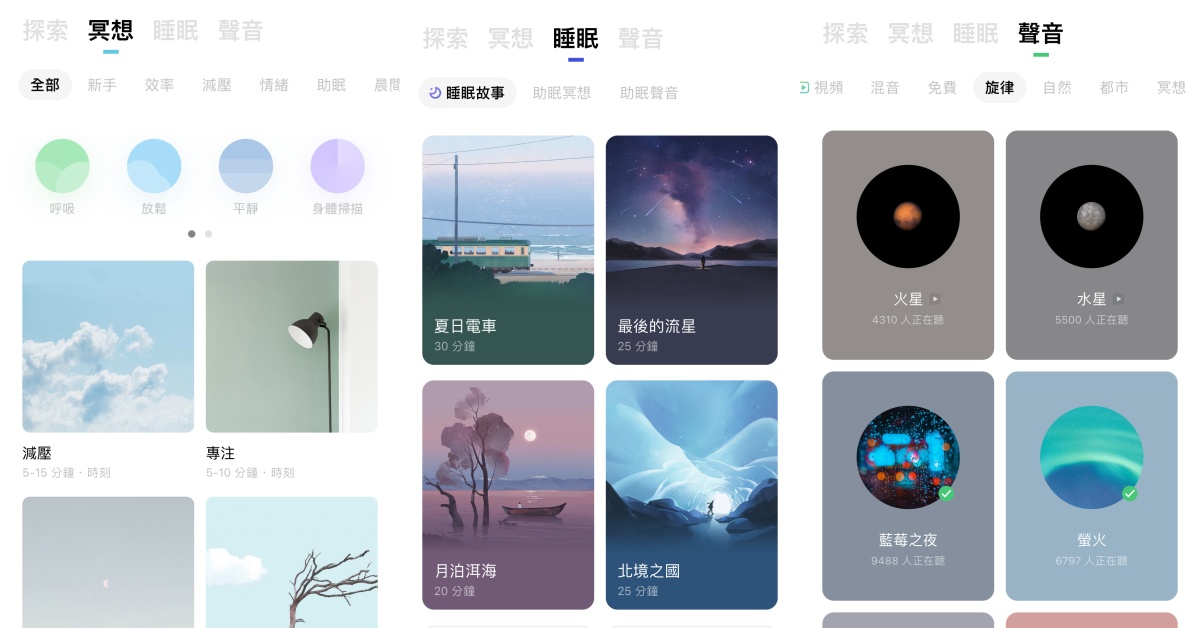Image resolution: width=1200 pixels, height=628 pixels.
Task: Open the 螢火 sound card
Action: click(1091, 485)
